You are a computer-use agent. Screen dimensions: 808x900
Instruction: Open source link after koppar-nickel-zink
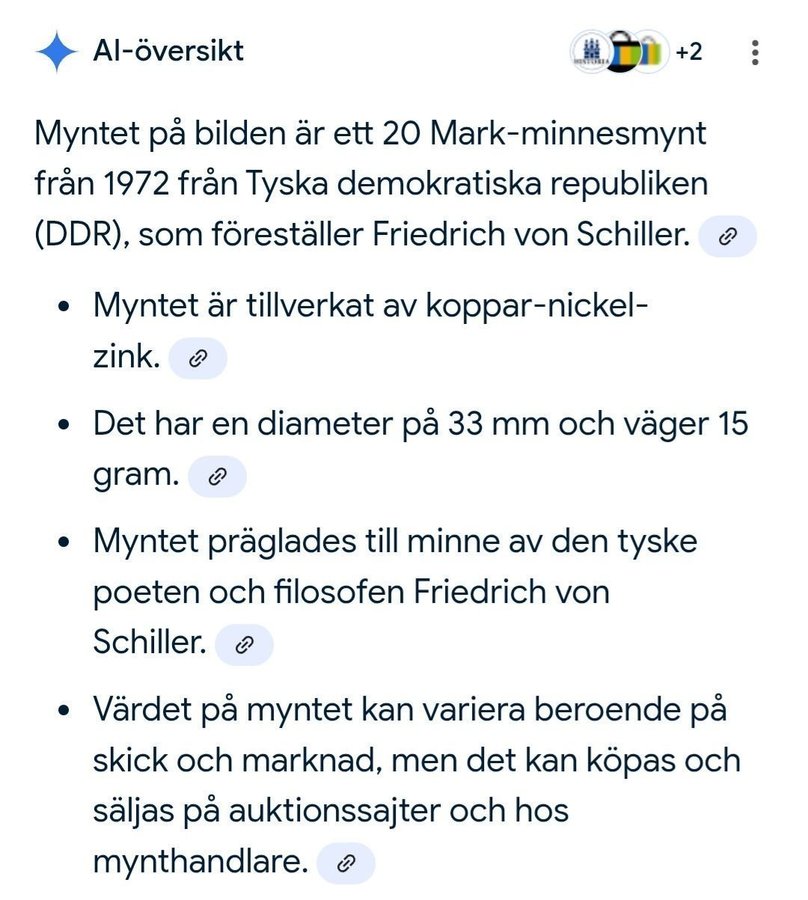tap(198, 359)
